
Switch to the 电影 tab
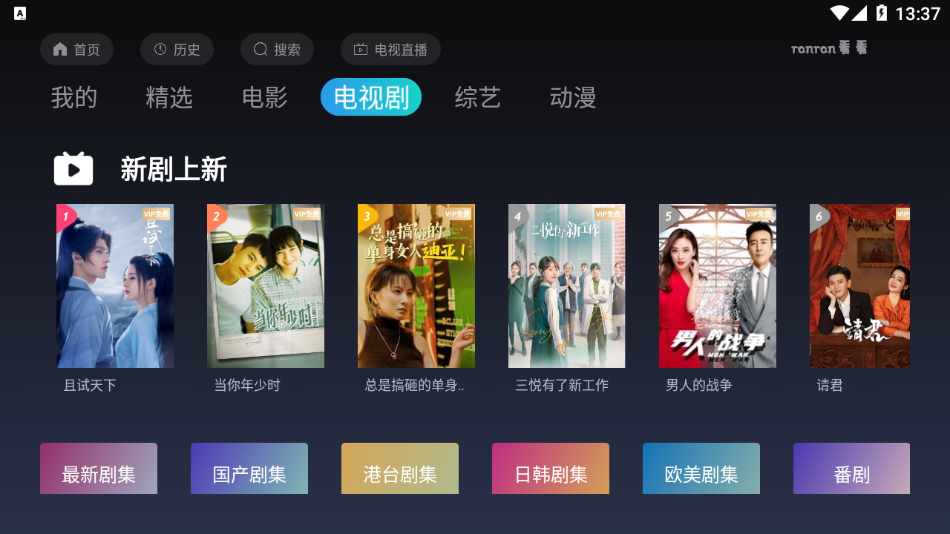point(265,97)
